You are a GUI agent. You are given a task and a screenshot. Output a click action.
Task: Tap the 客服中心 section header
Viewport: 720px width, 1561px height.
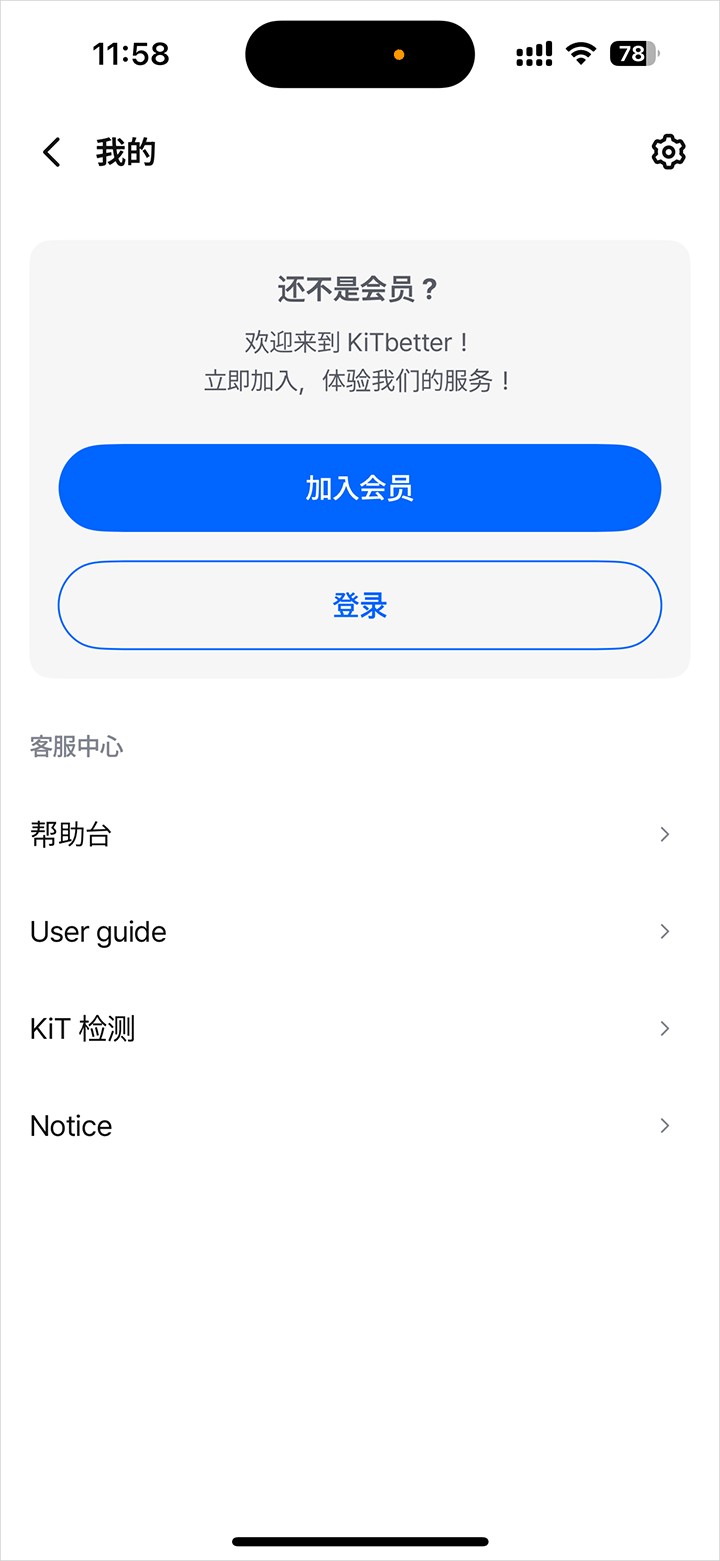(x=75, y=746)
